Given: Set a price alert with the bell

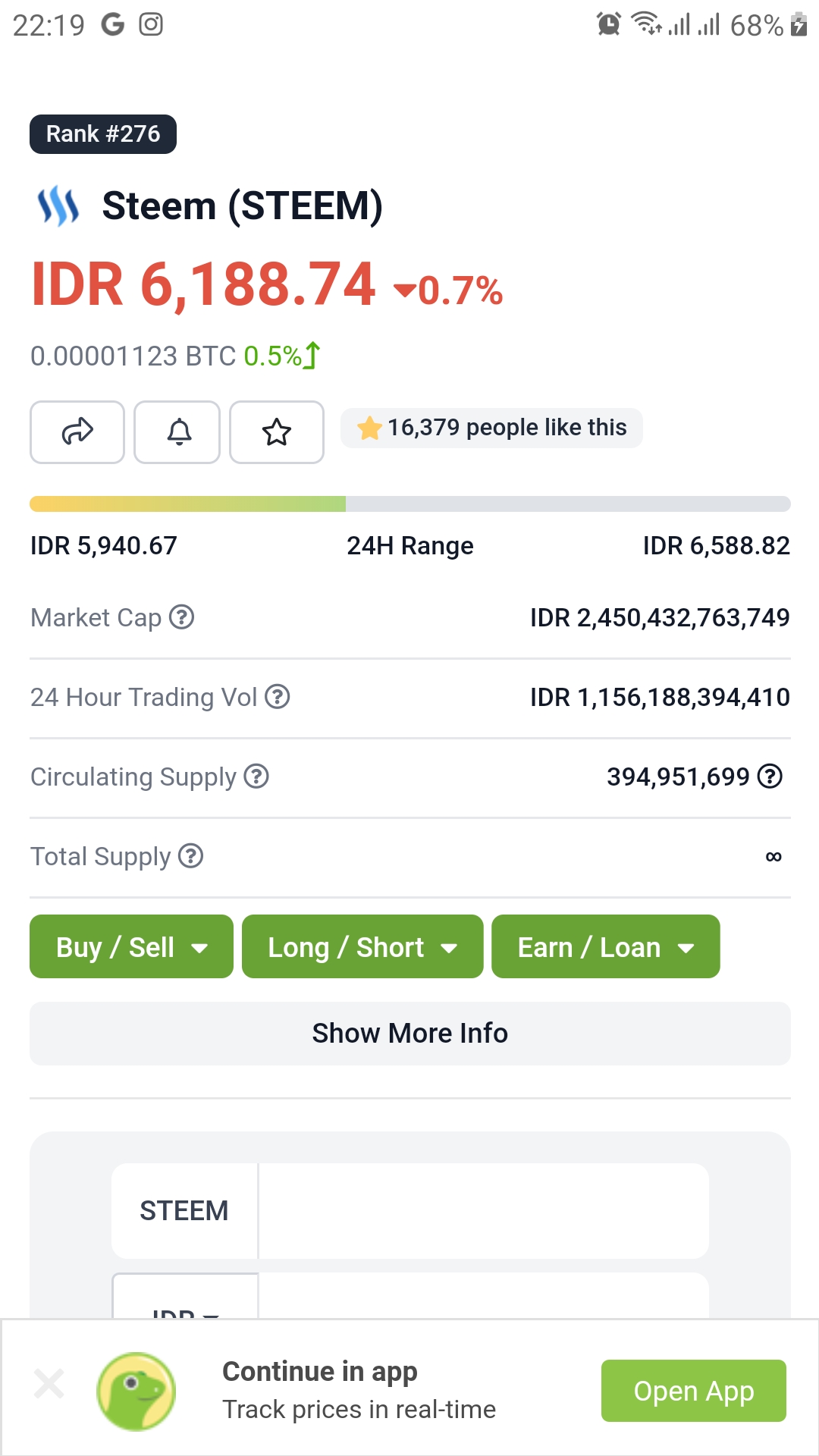Looking at the screenshot, I should [x=177, y=431].
